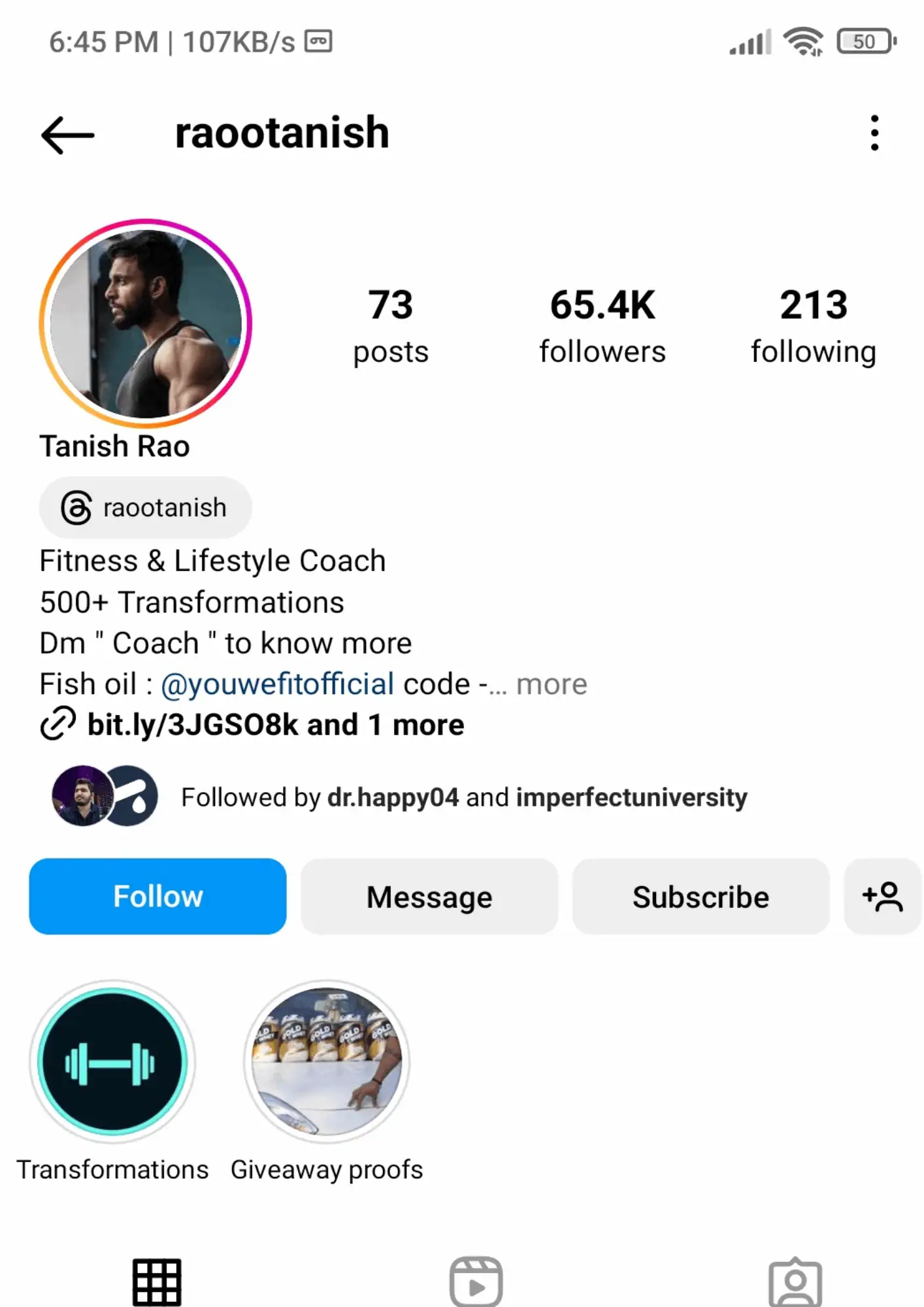Switch to the posts grid tab
924x1307 pixels.
tap(156, 1282)
